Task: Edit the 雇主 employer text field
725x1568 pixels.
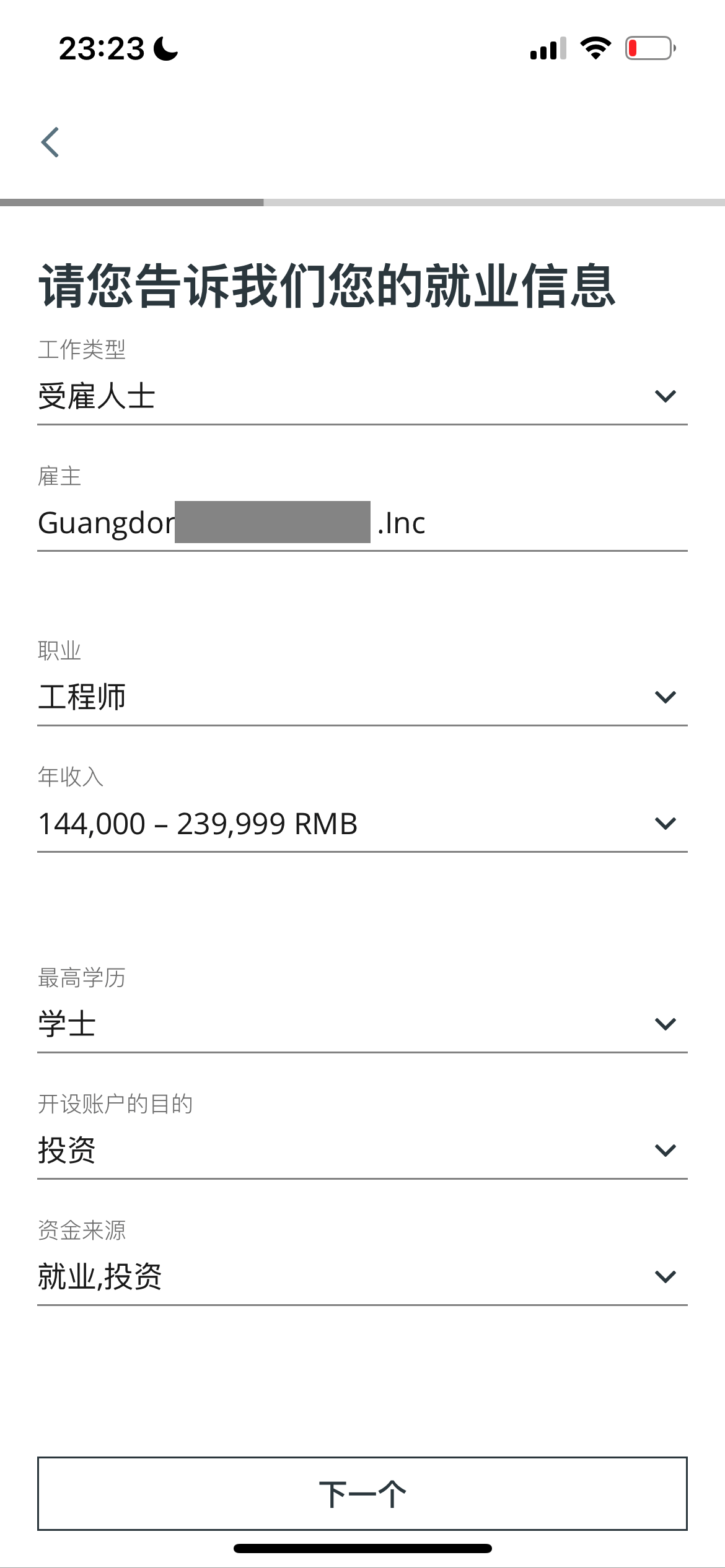Action: click(x=362, y=523)
